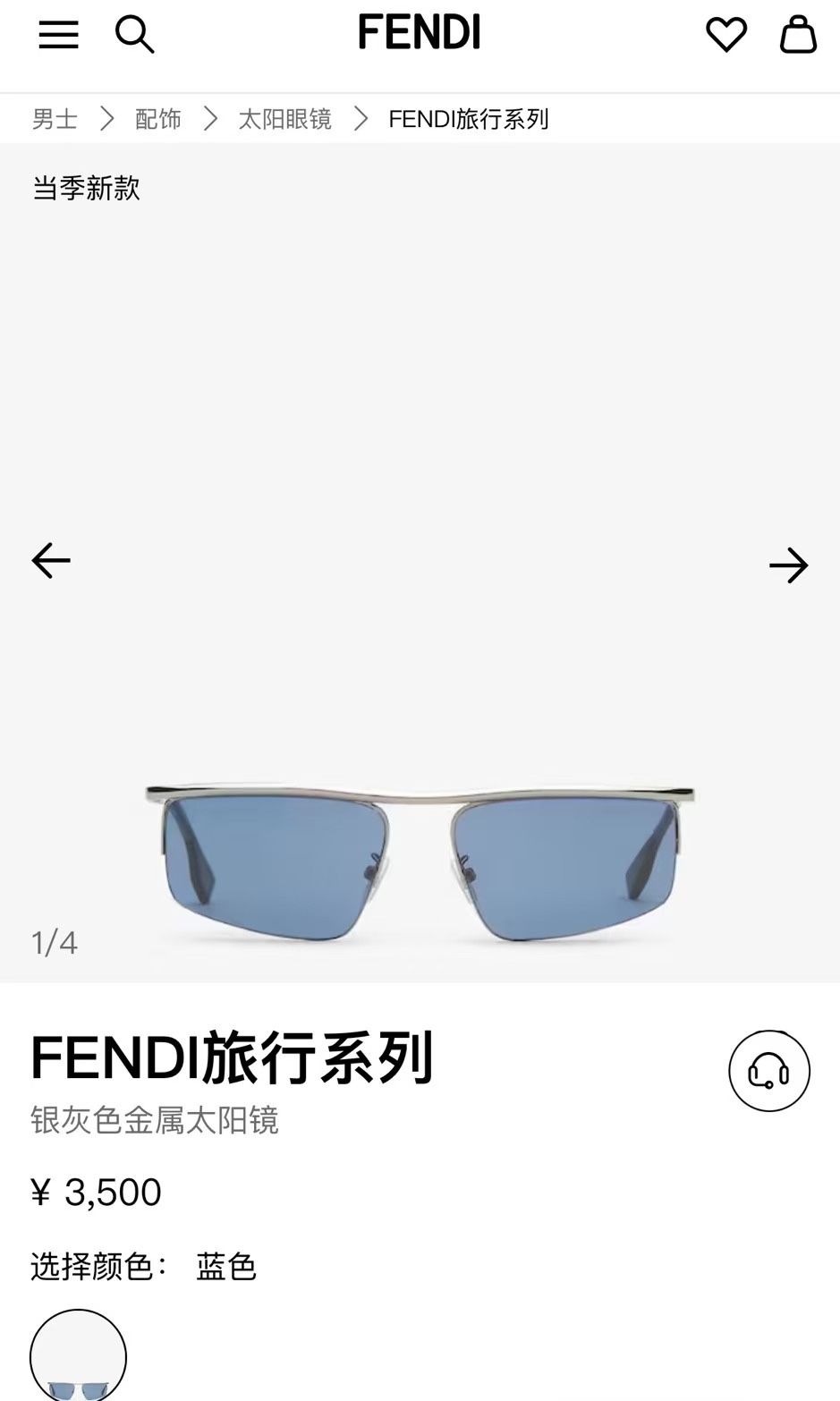
Task: Open the hamburger menu
Action: pos(58,35)
